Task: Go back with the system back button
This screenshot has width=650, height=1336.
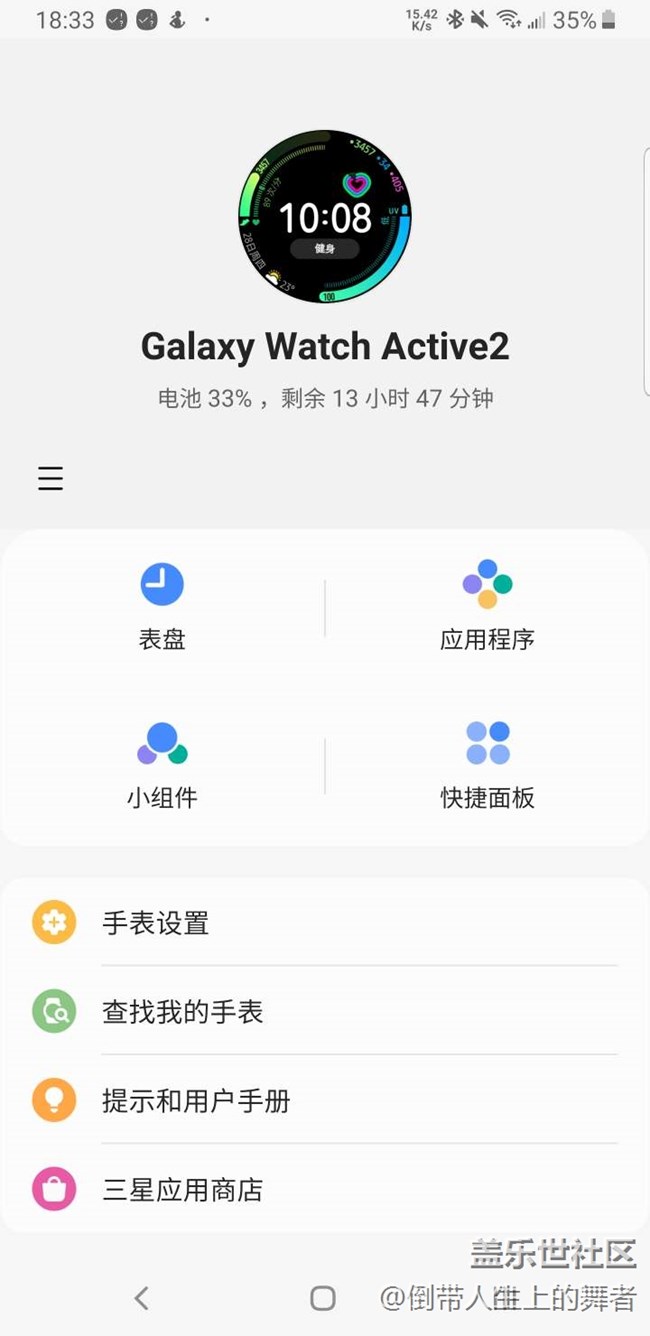Action: [141, 1298]
